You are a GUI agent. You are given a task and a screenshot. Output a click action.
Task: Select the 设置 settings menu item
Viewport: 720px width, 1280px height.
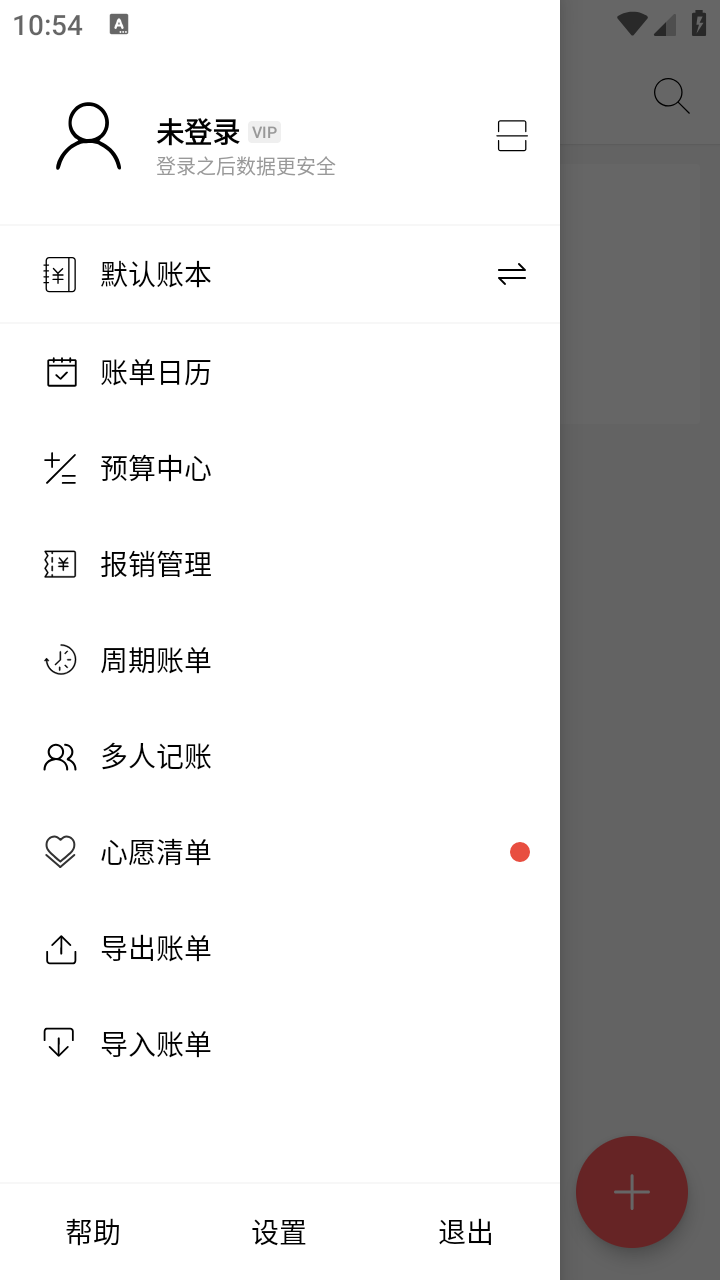278,1232
